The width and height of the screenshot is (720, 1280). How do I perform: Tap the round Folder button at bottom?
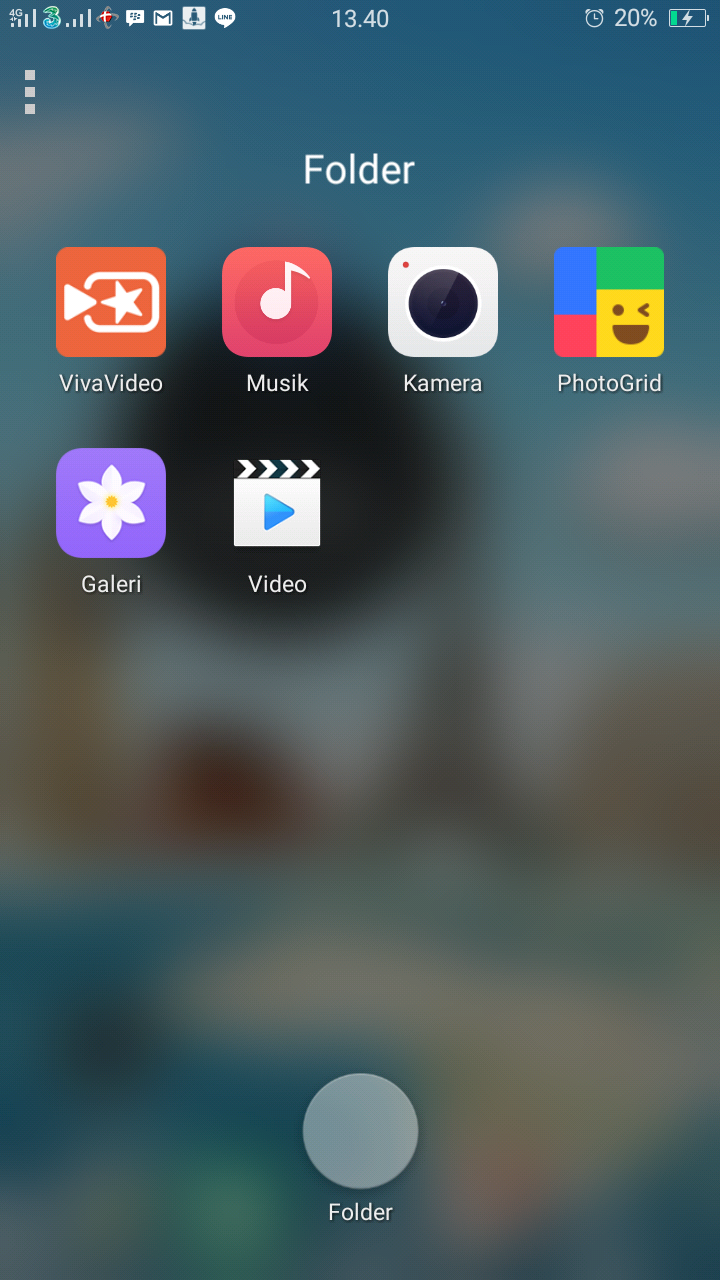(x=360, y=1131)
